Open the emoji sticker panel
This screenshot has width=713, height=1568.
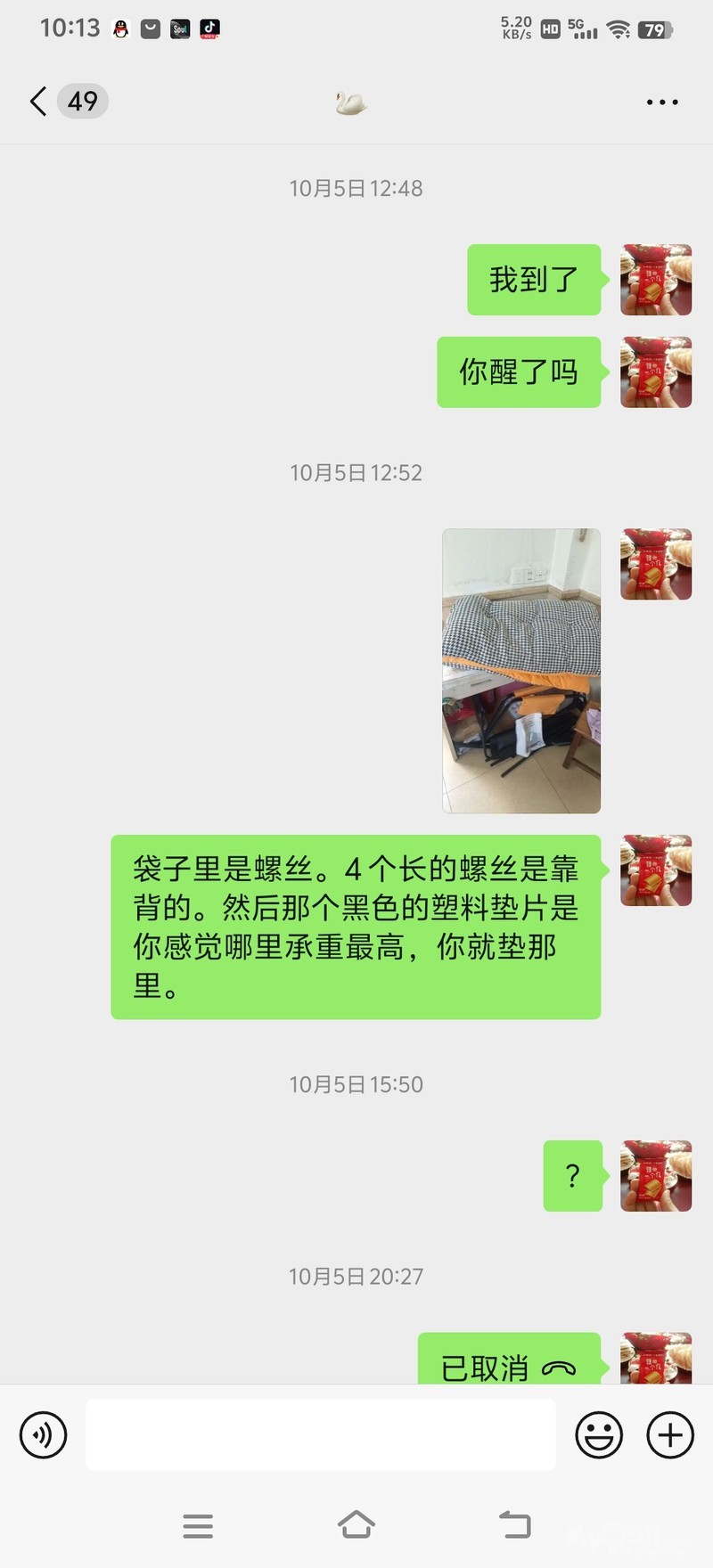tap(599, 1434)
